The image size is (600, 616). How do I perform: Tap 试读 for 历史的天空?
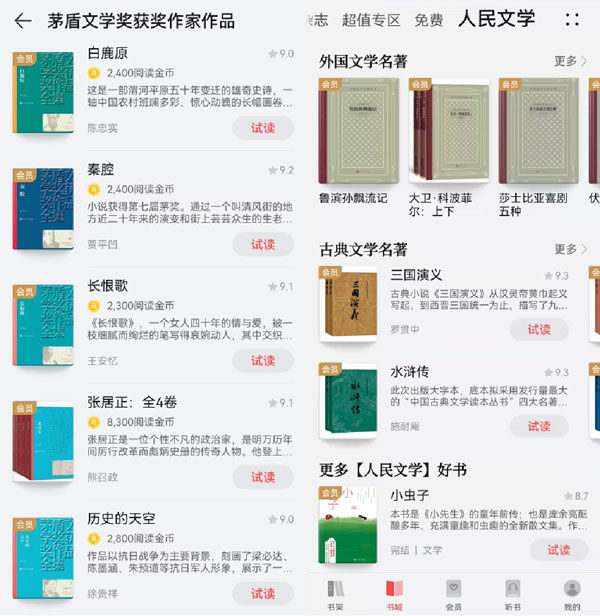pos(262,593)
